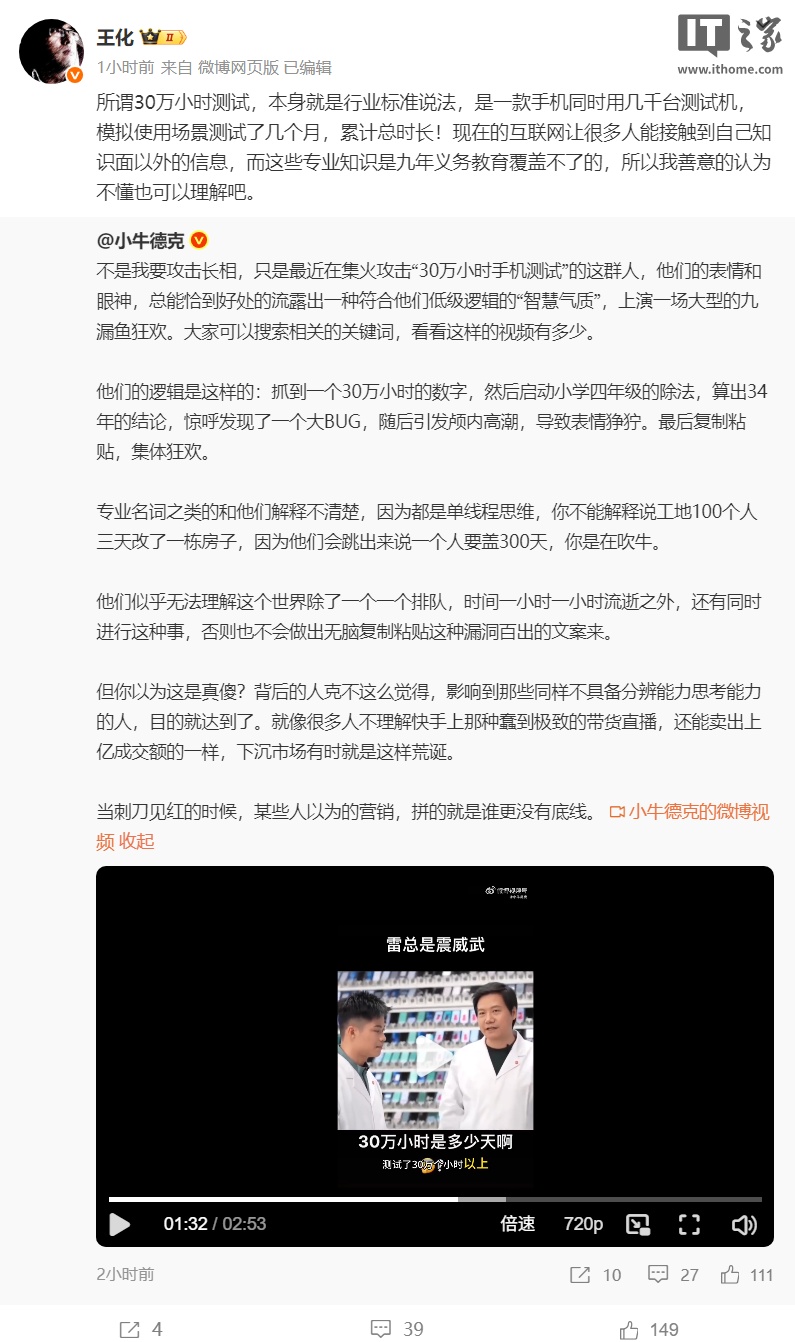Repost 王化's post with 4 shares
Screen dimensions: 795x1342
click(140, 1329)
